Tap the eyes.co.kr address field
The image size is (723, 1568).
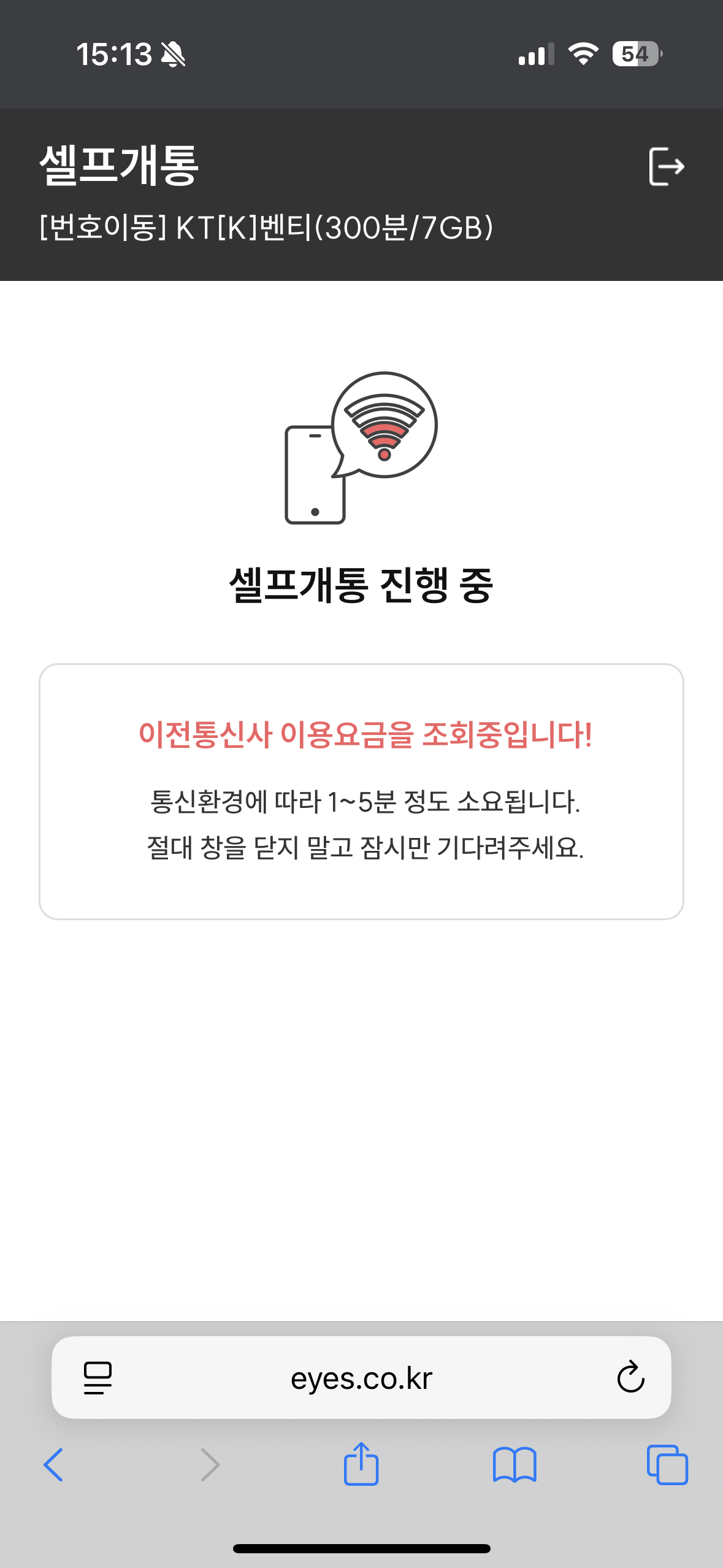pyautogui.click(x=361, y=1378)
